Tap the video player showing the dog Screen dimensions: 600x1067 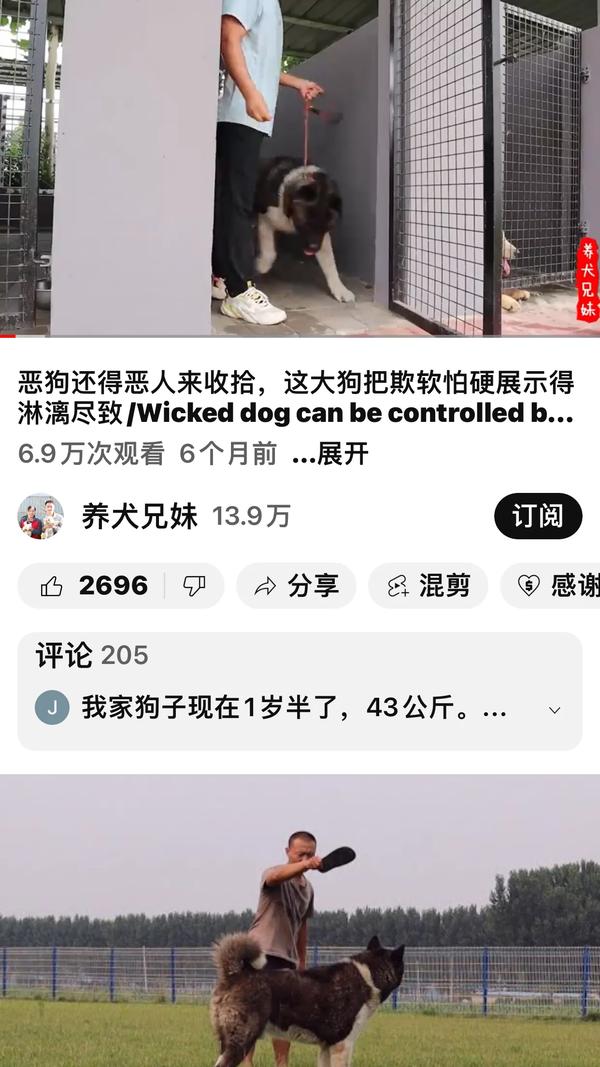[x=300, y=168]
